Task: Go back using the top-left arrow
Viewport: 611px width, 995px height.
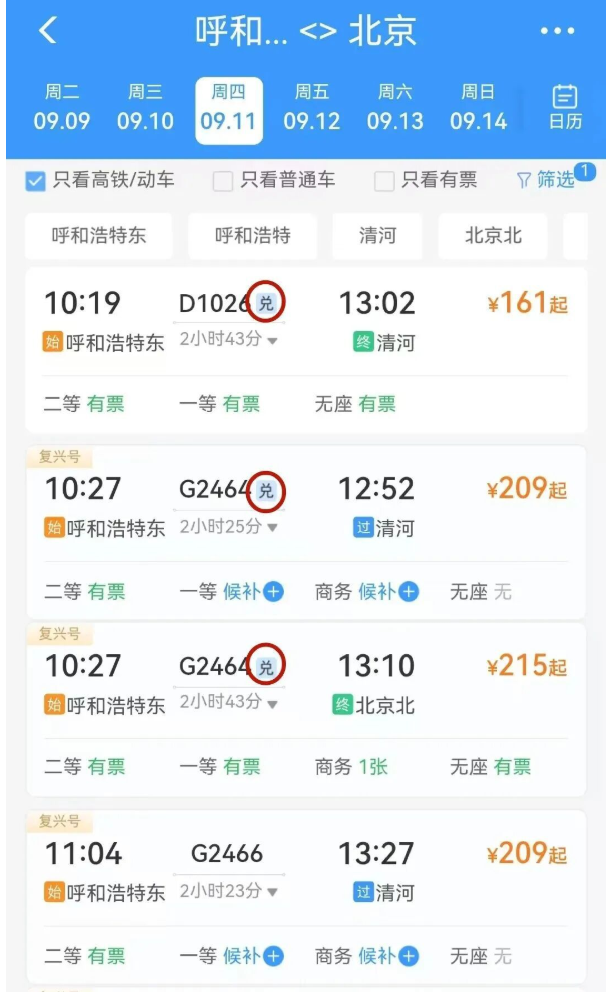Action: coord(47,31)
